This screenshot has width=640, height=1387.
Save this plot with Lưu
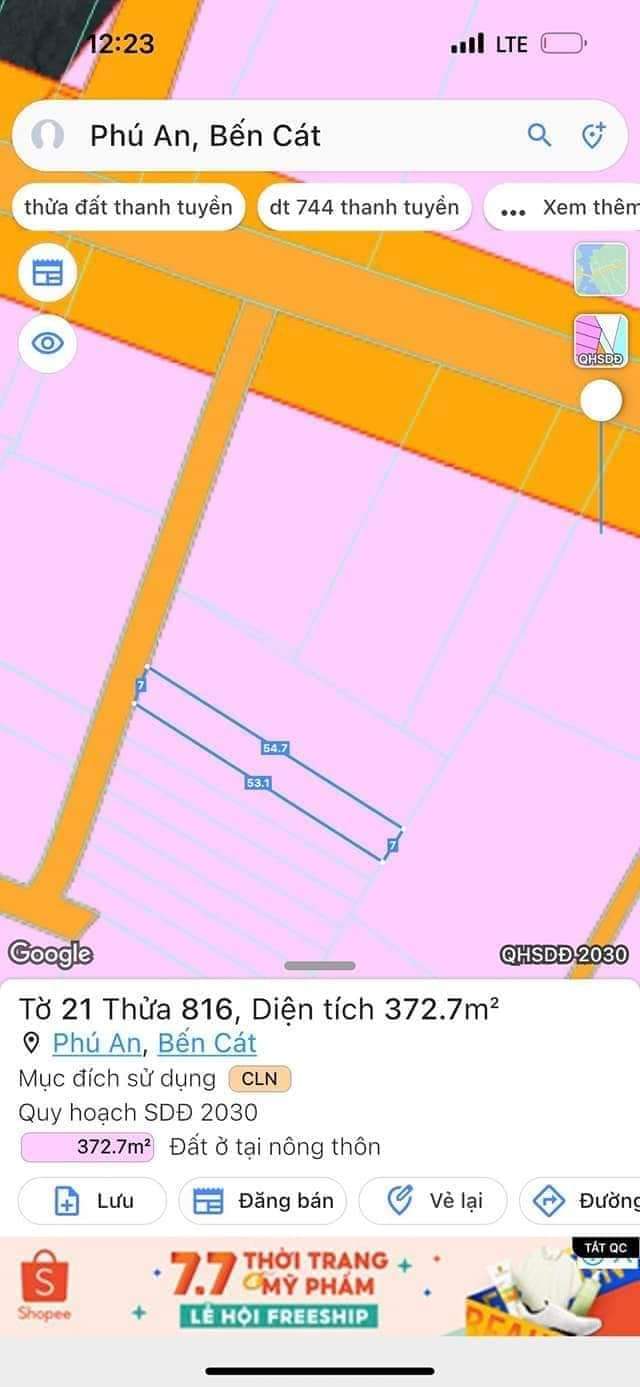pos(92,1201)
